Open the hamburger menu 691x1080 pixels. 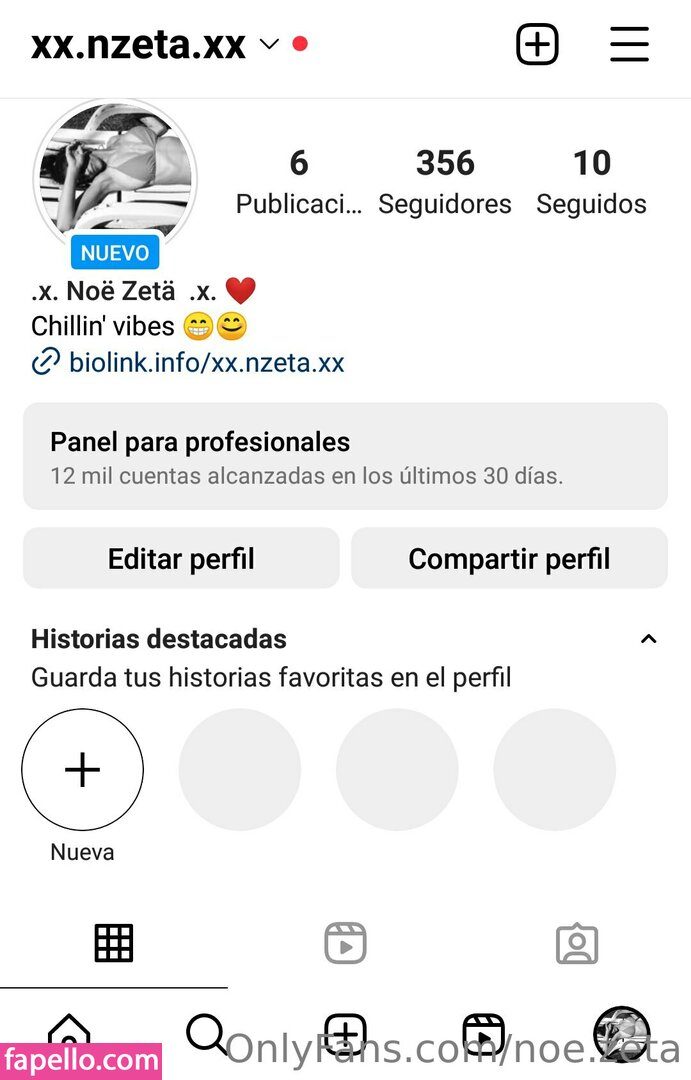(629, 45)
